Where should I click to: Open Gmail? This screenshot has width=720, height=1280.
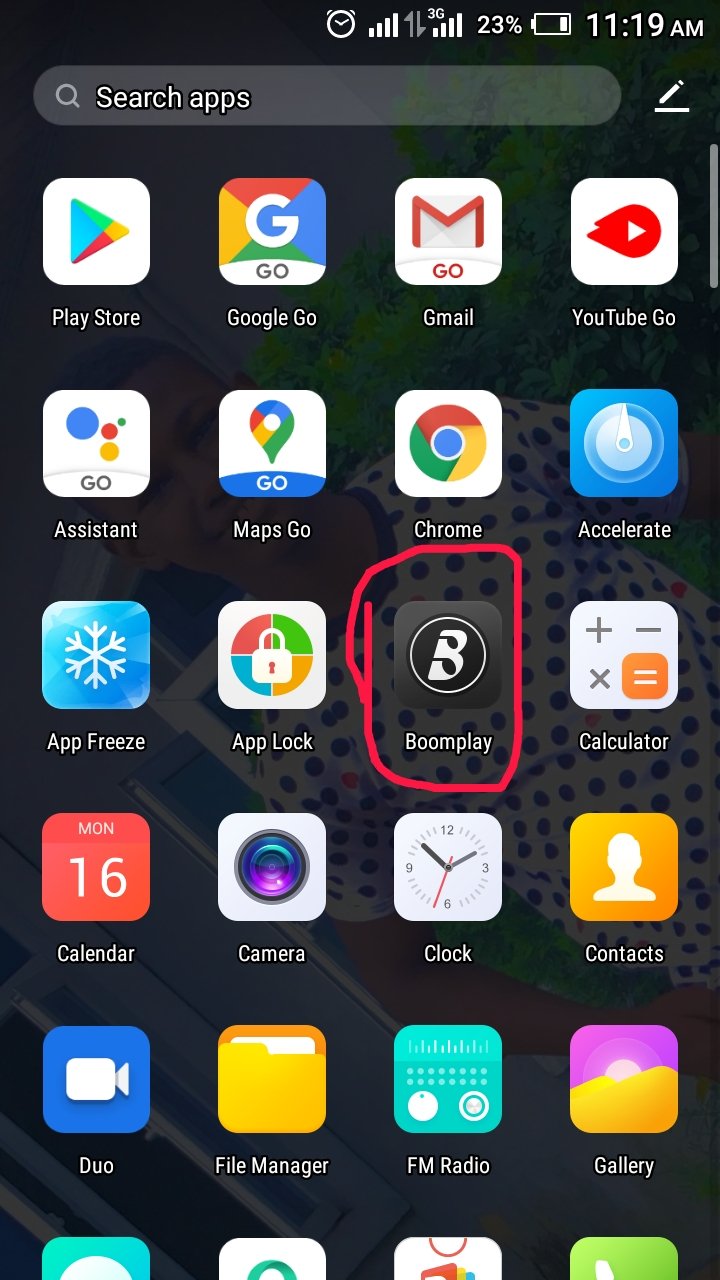(x=448, y=232)
